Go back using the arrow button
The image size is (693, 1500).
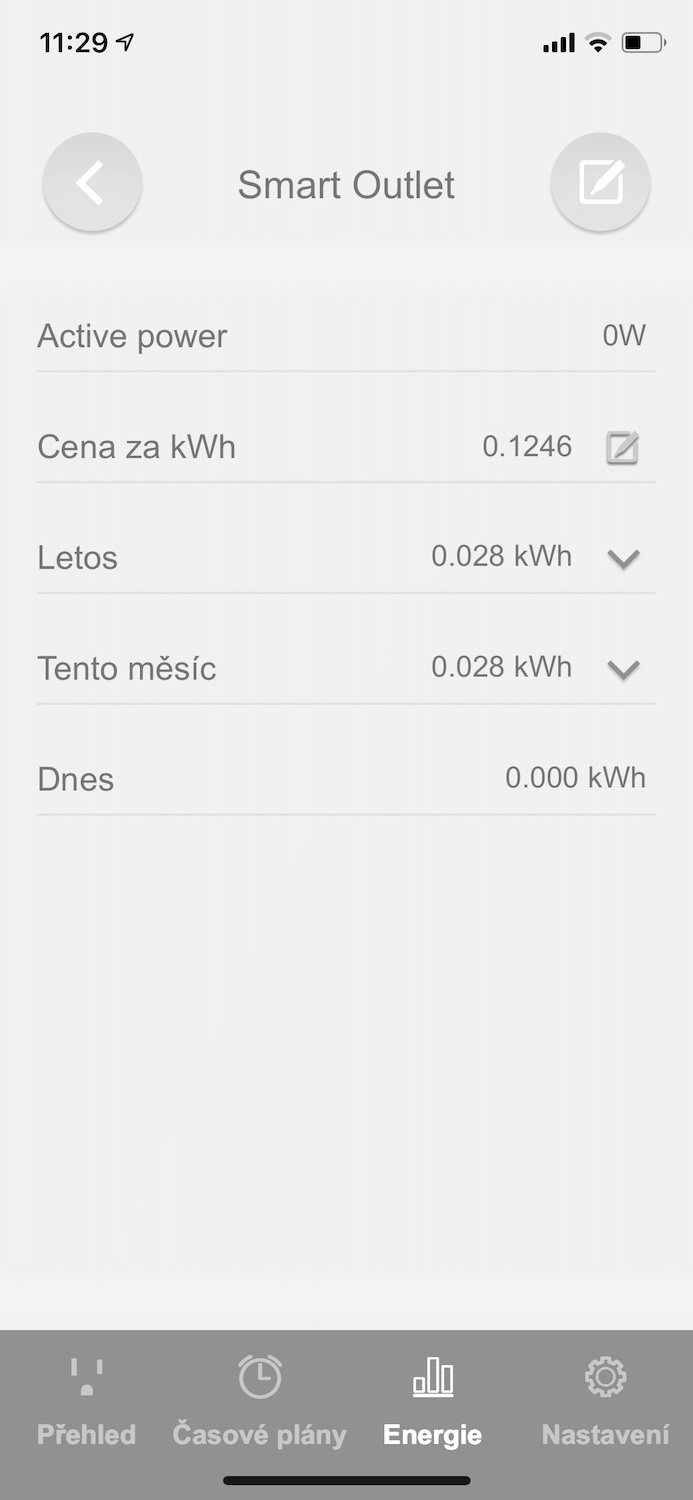(x=92, y=183)
